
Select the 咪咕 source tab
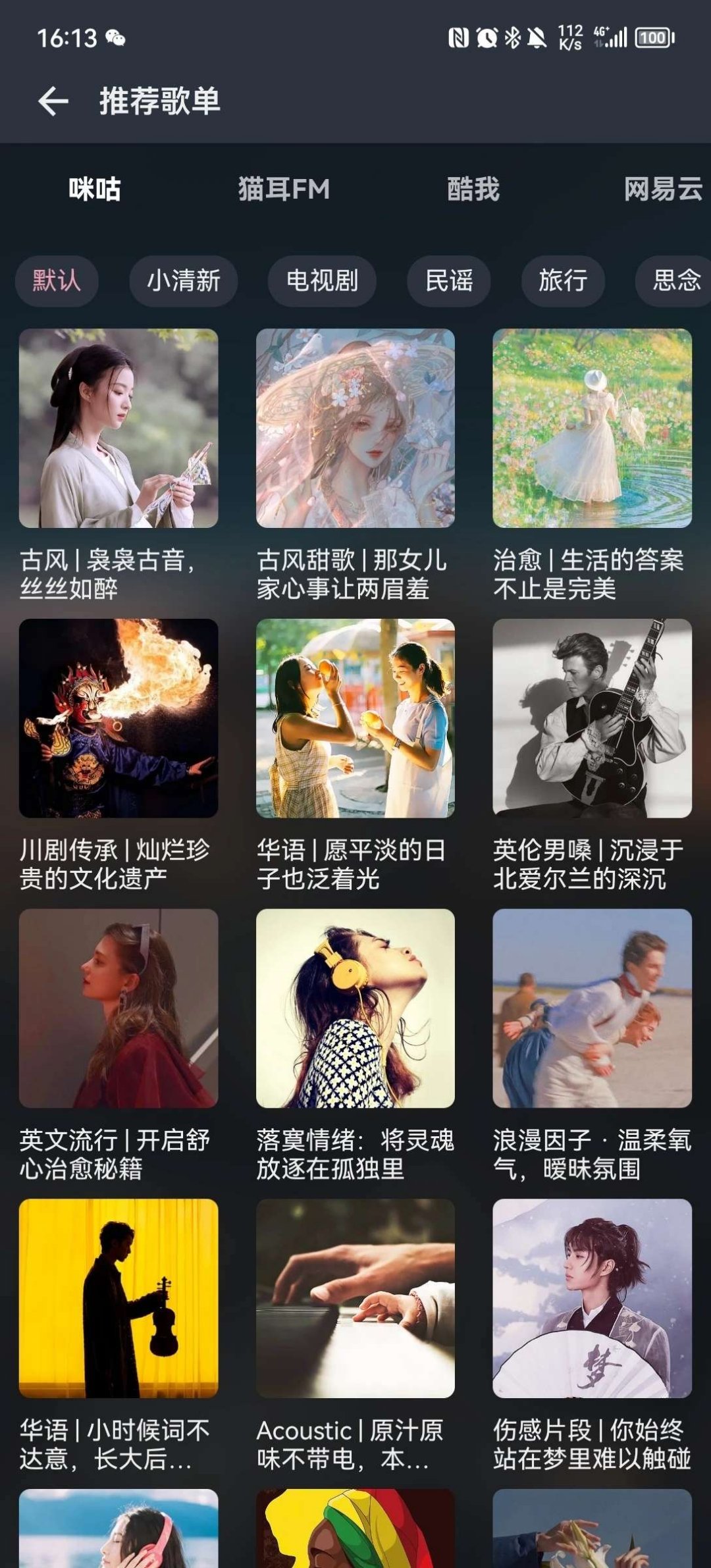95,190
